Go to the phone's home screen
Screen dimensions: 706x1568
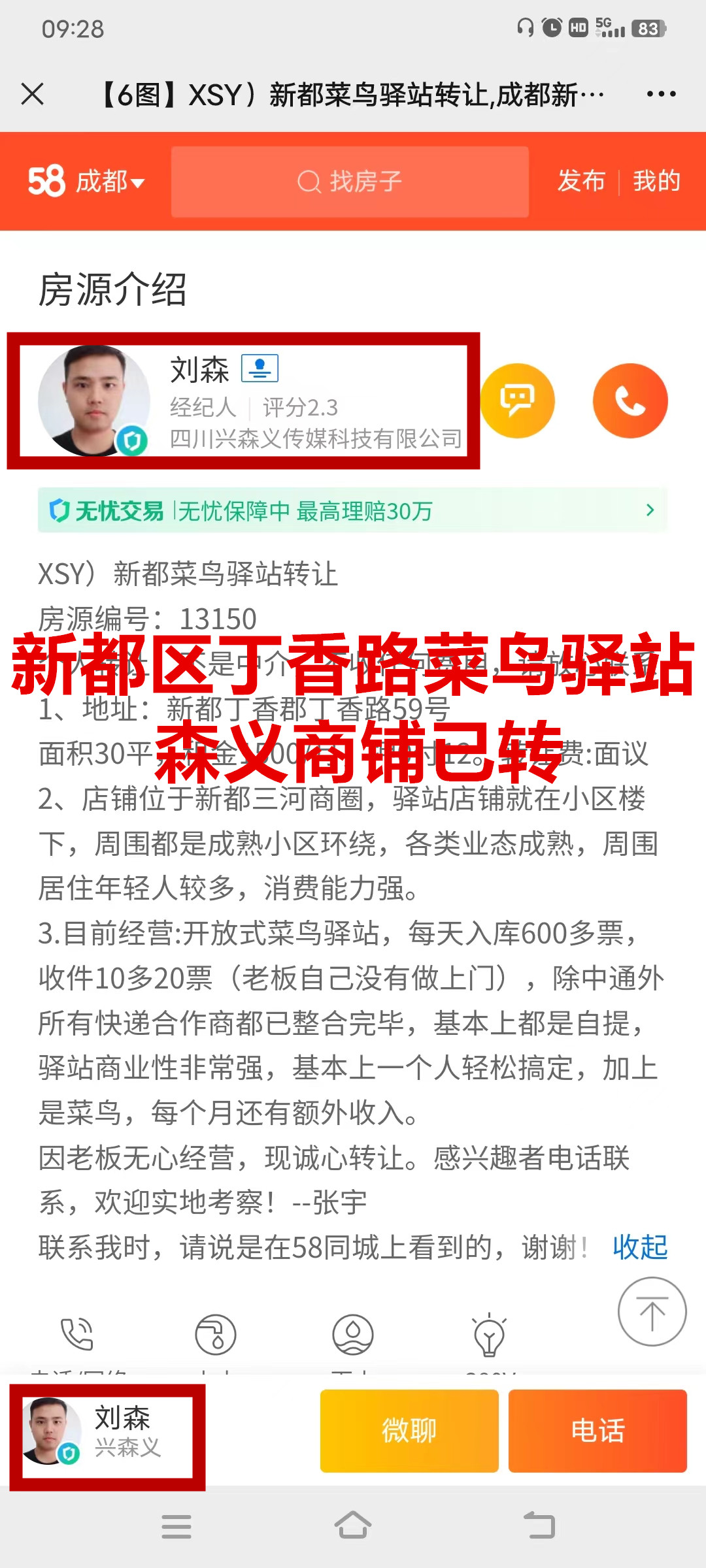353,1526
